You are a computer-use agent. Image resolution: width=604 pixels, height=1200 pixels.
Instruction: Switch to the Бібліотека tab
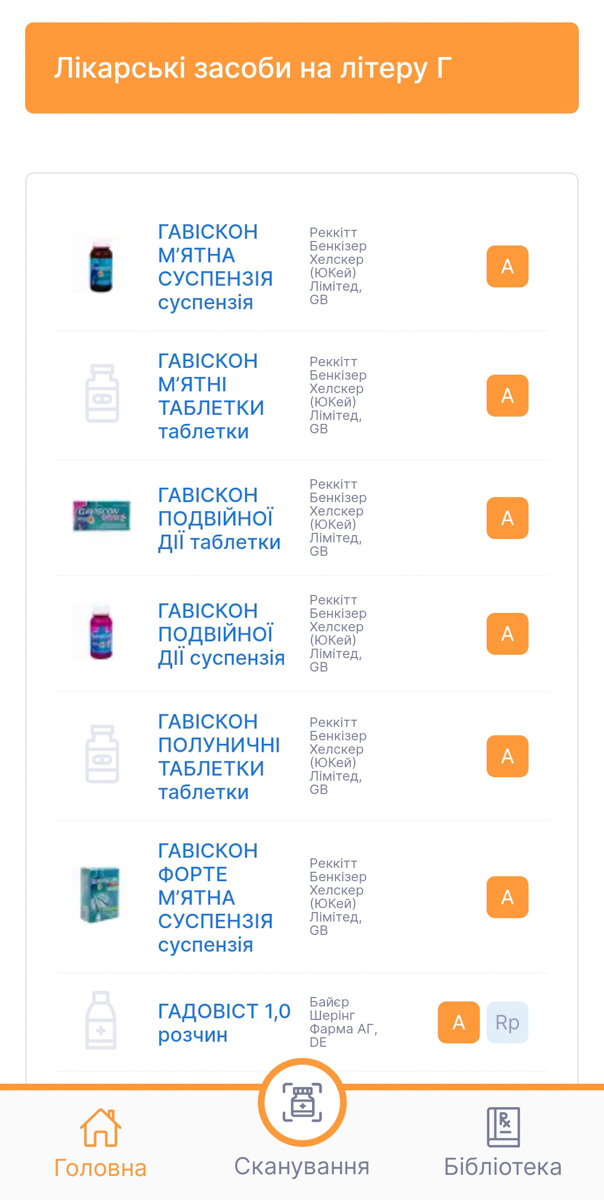[x=503, y=1143]
